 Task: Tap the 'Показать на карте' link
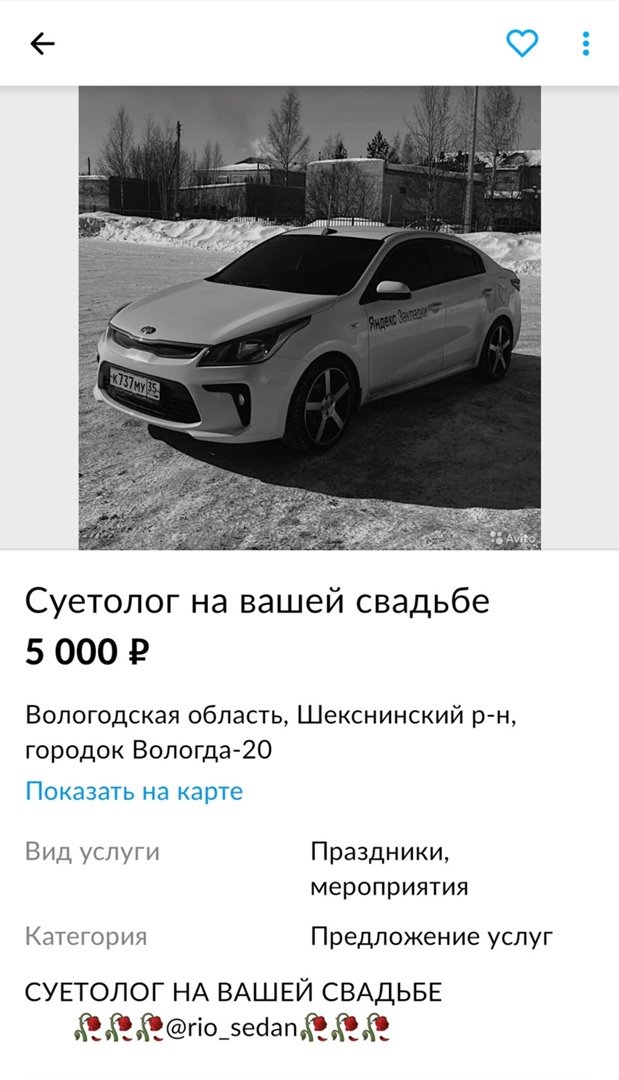click(x=134, y=791)
